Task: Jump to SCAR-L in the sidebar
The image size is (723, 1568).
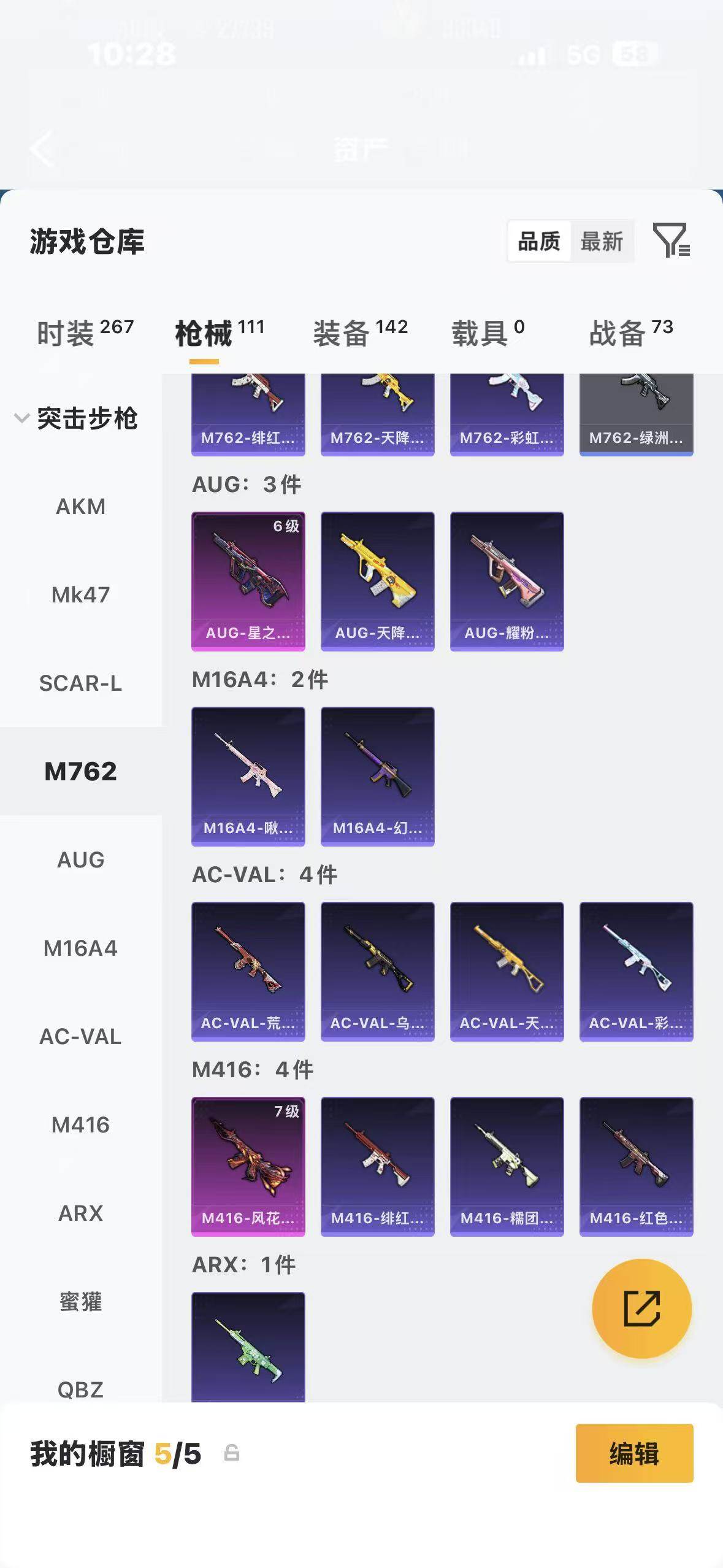Action: click(x=81, y=683)
